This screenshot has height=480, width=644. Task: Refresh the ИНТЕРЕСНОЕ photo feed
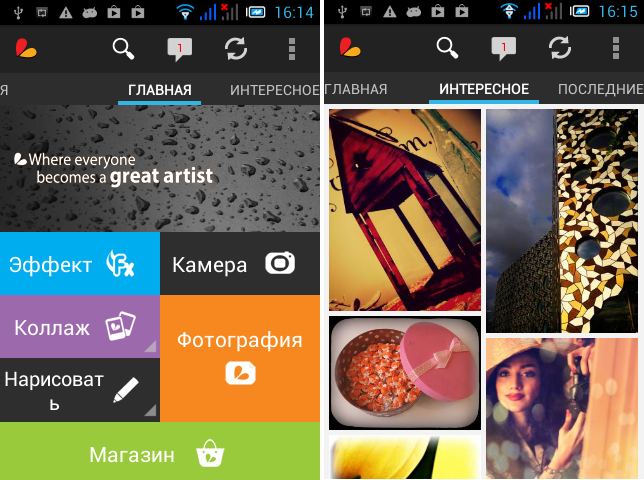tap(560, 48)
